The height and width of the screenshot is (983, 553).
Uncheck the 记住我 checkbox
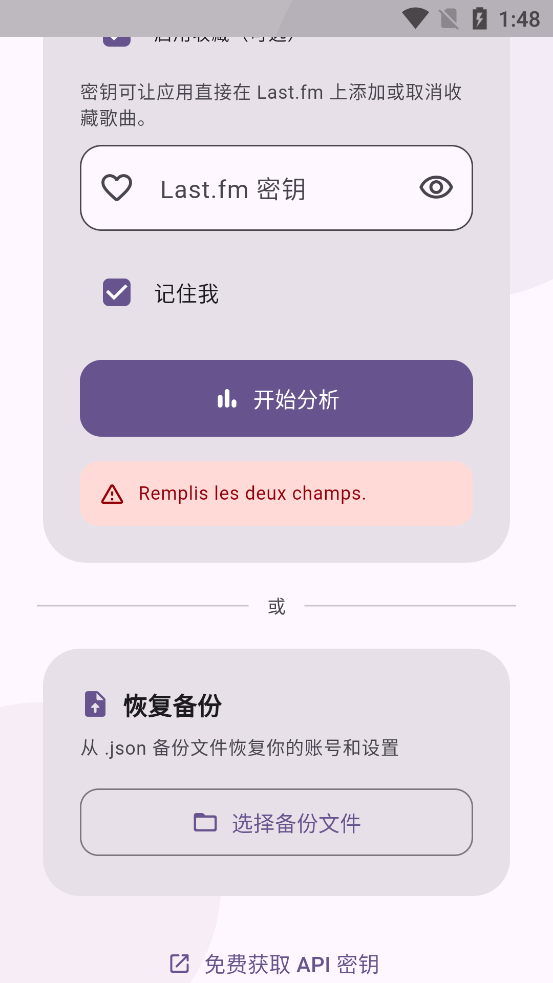(117, 293)
